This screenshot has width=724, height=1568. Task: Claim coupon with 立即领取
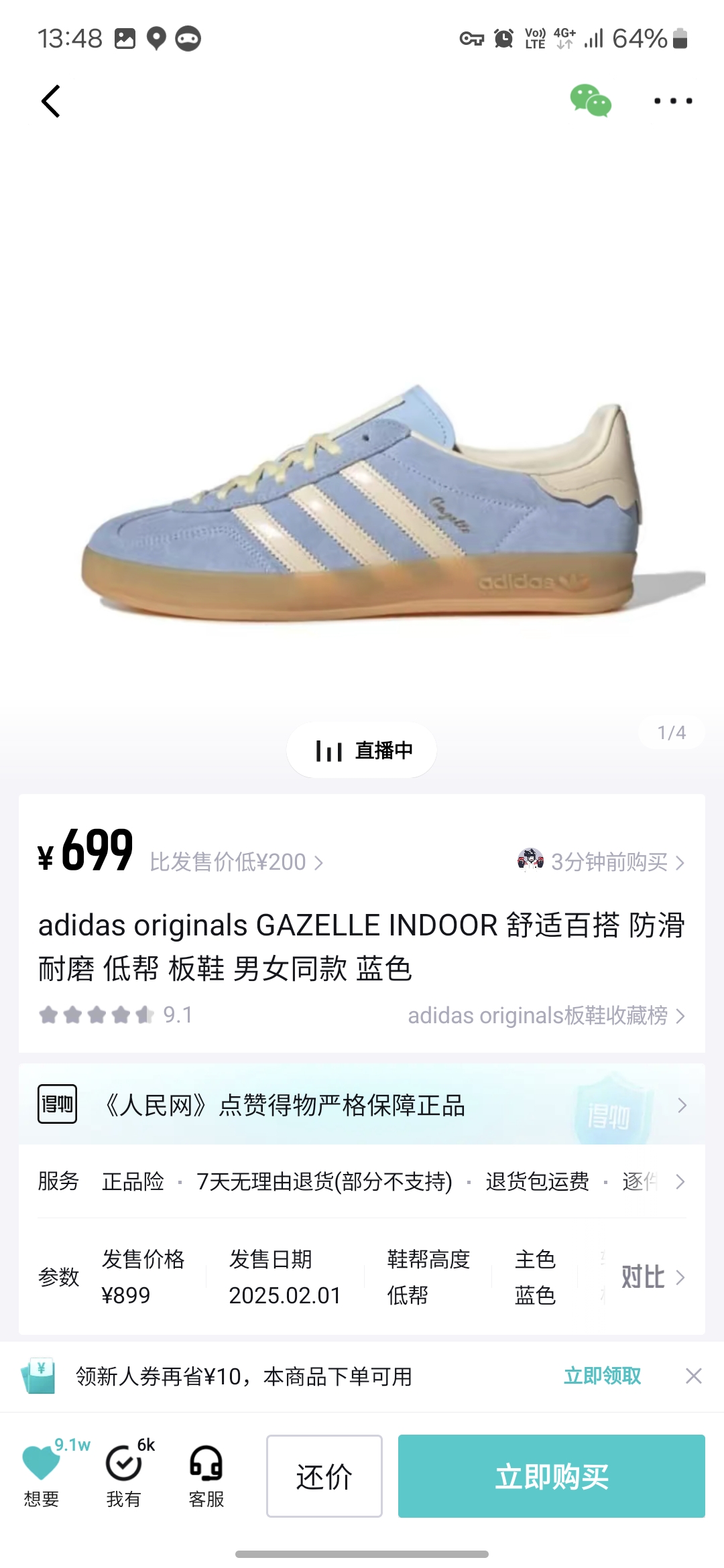[x=602, y=1376]
